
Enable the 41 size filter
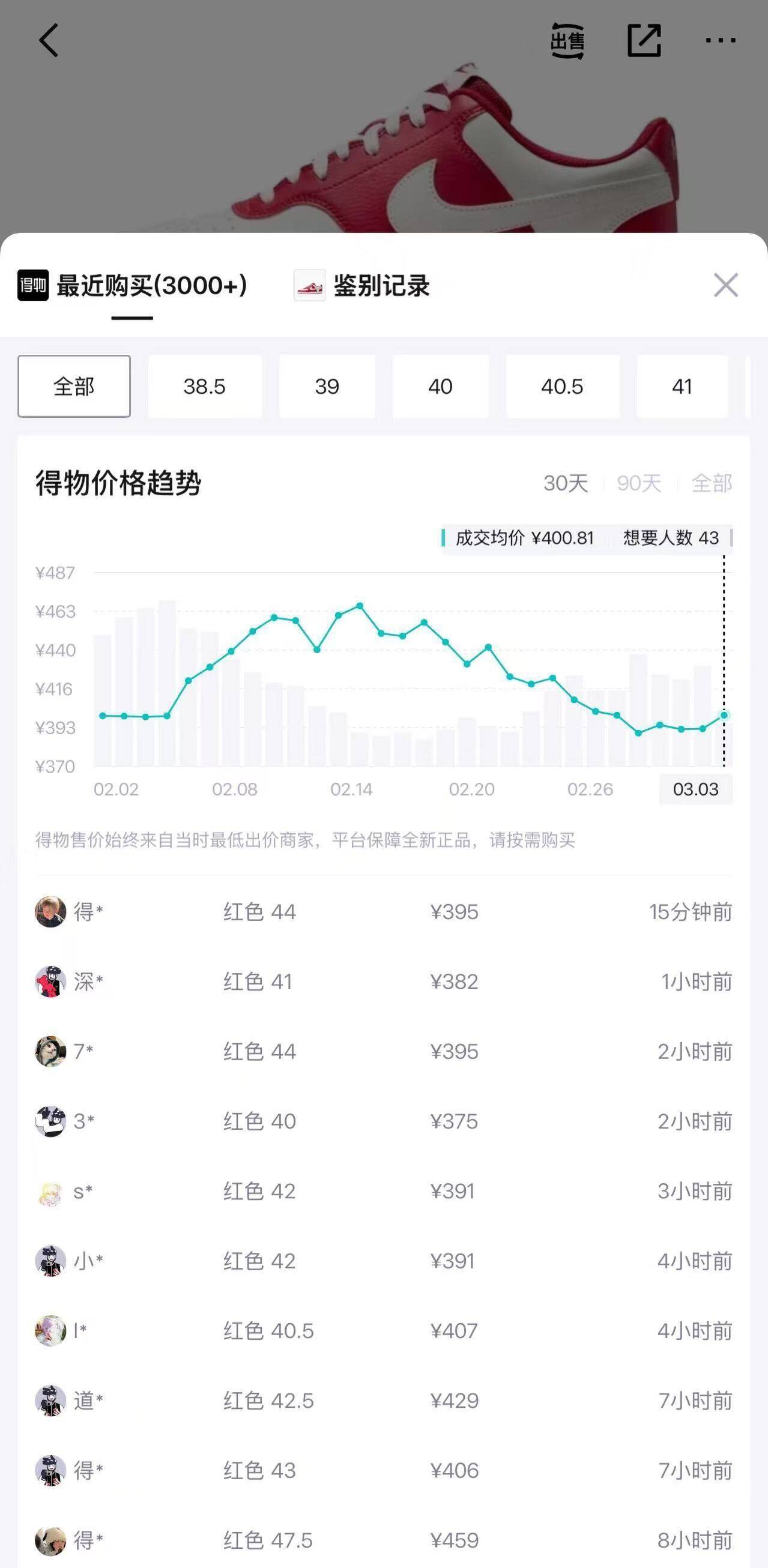pos(682,386)
